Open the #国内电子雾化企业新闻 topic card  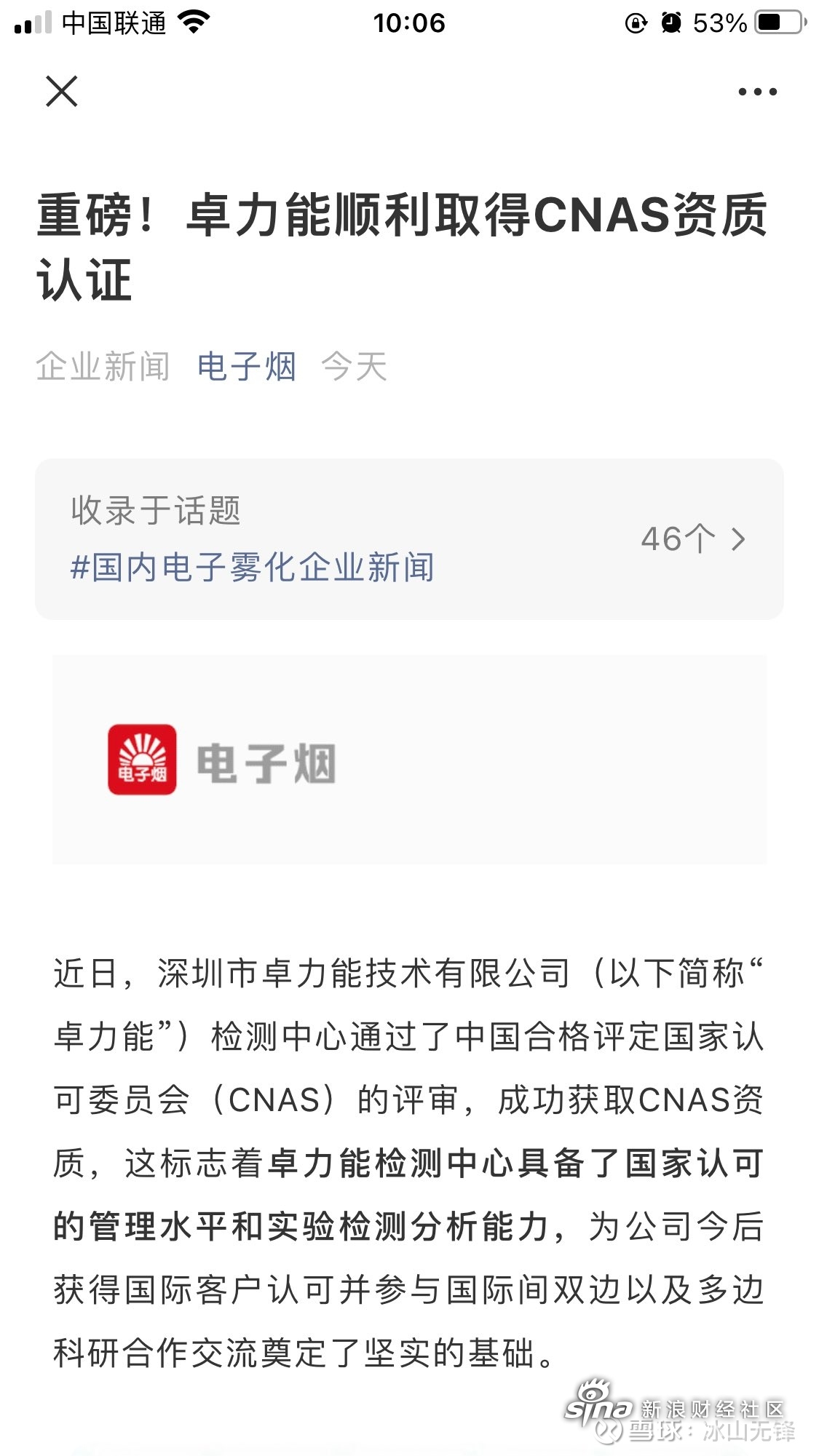[x=409, y=539]
